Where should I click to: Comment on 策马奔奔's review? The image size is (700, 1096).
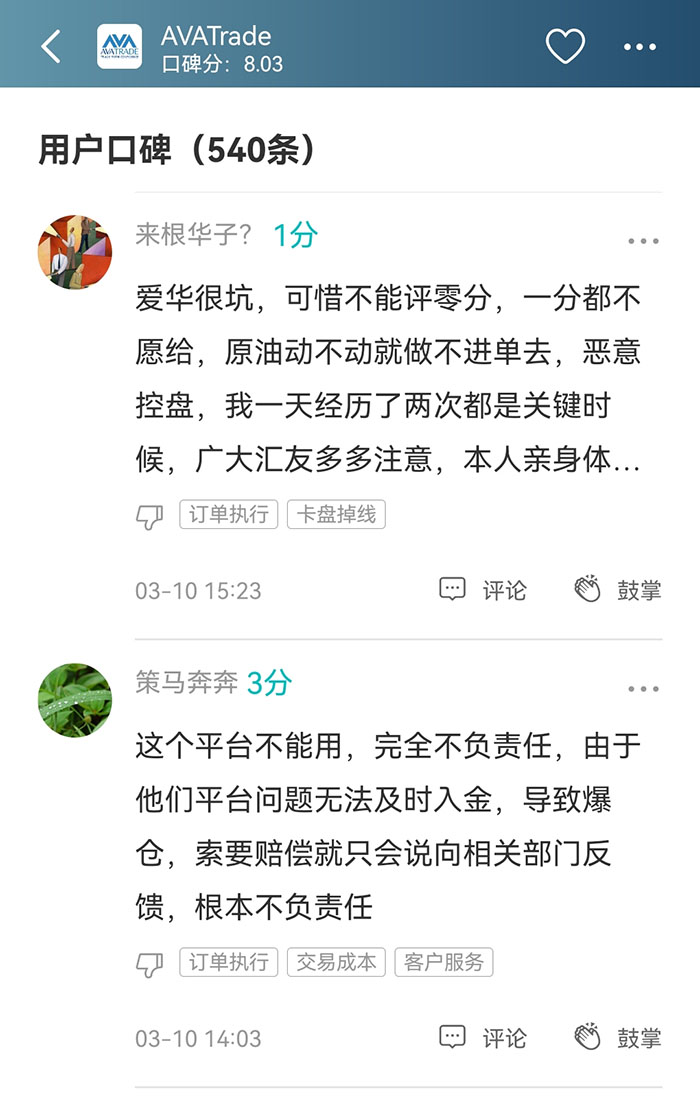[483, 1038]
